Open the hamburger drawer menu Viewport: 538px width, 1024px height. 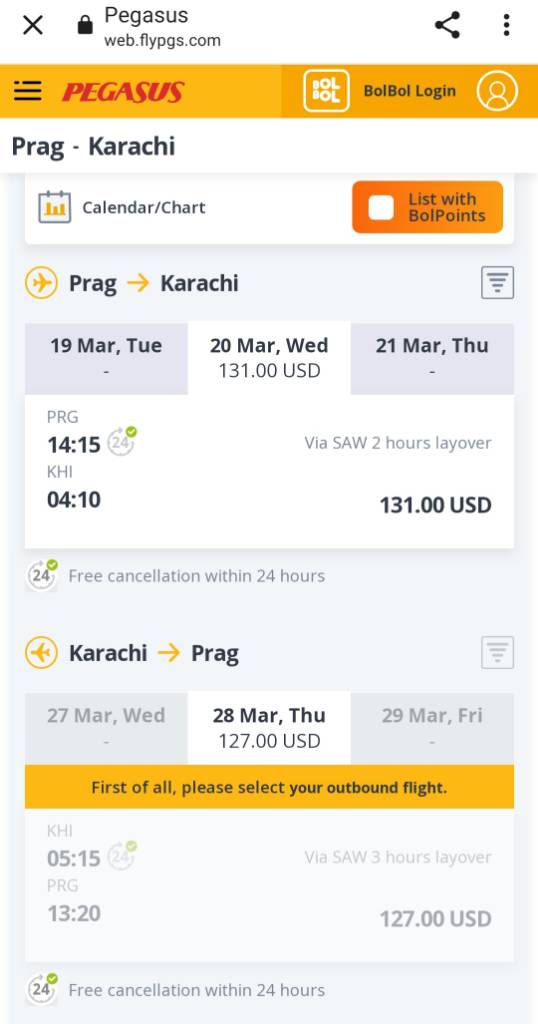click(x=27, y=91)
